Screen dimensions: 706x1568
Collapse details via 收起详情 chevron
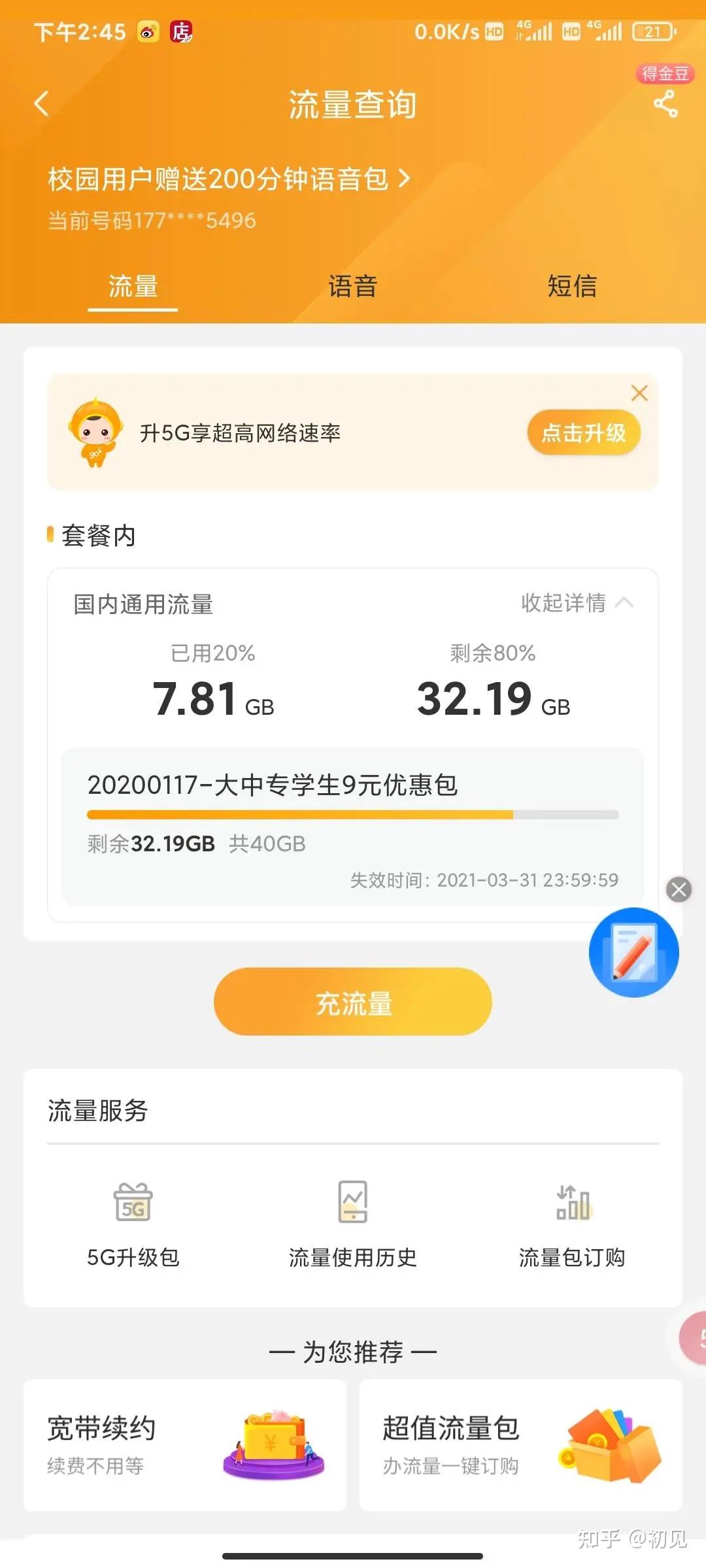coord(587,604)
